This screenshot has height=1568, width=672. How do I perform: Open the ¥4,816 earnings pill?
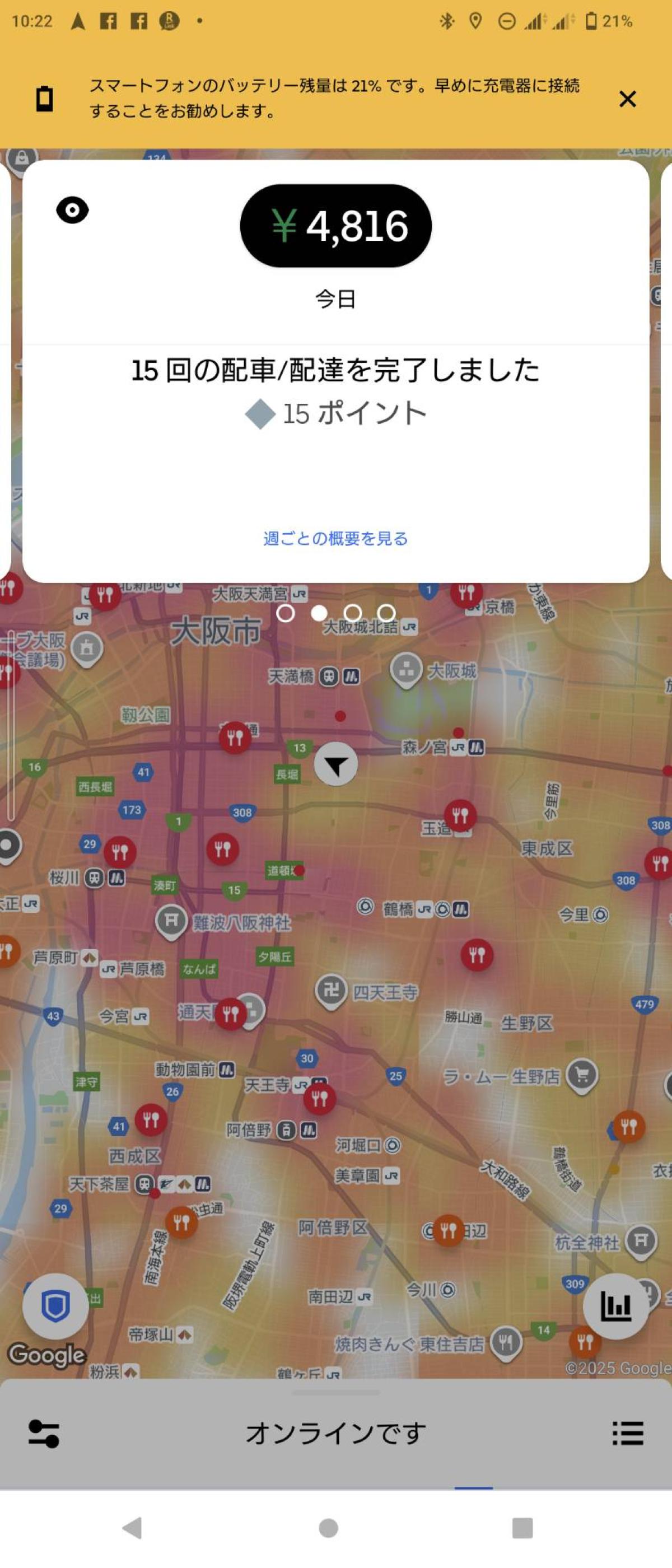335,226
